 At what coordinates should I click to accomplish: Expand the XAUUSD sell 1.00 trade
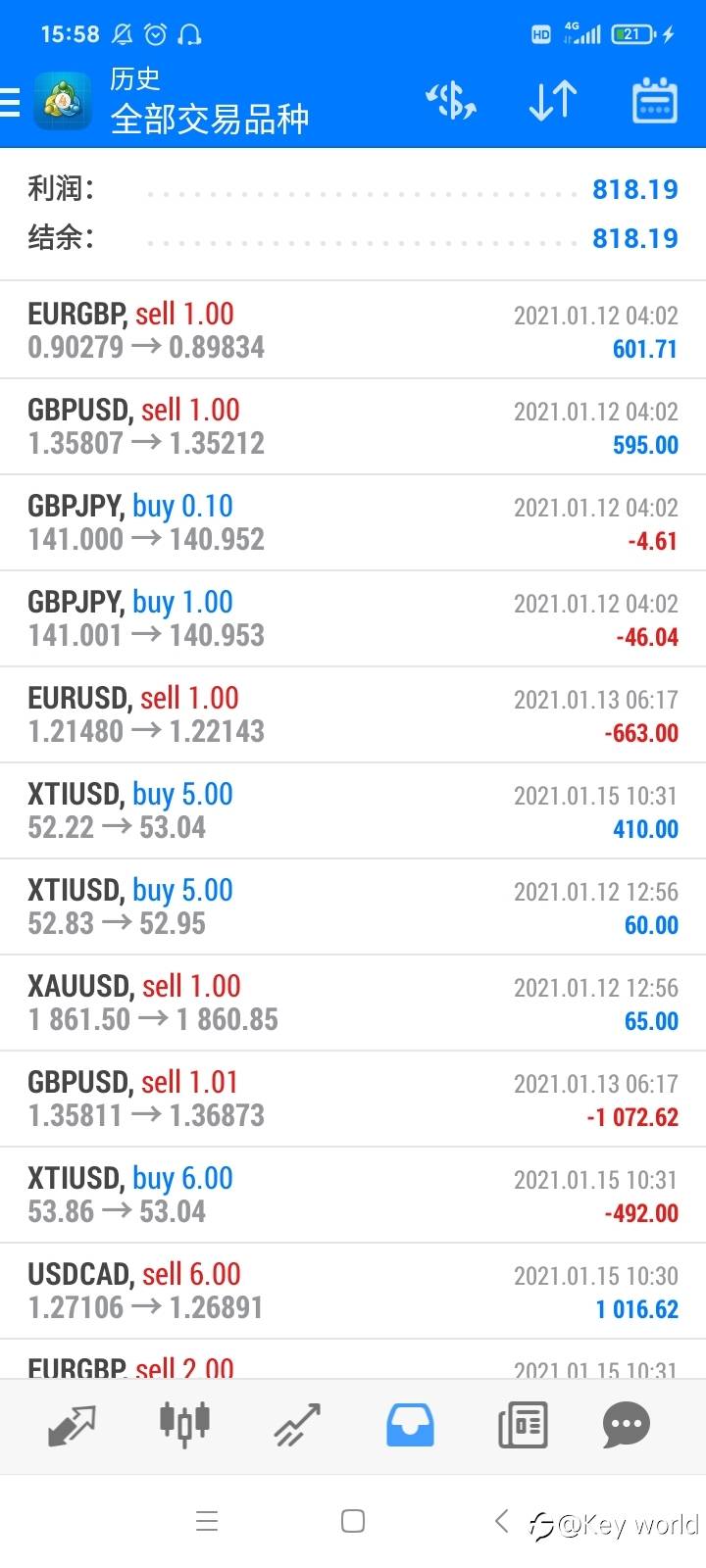pos(353,1003)
